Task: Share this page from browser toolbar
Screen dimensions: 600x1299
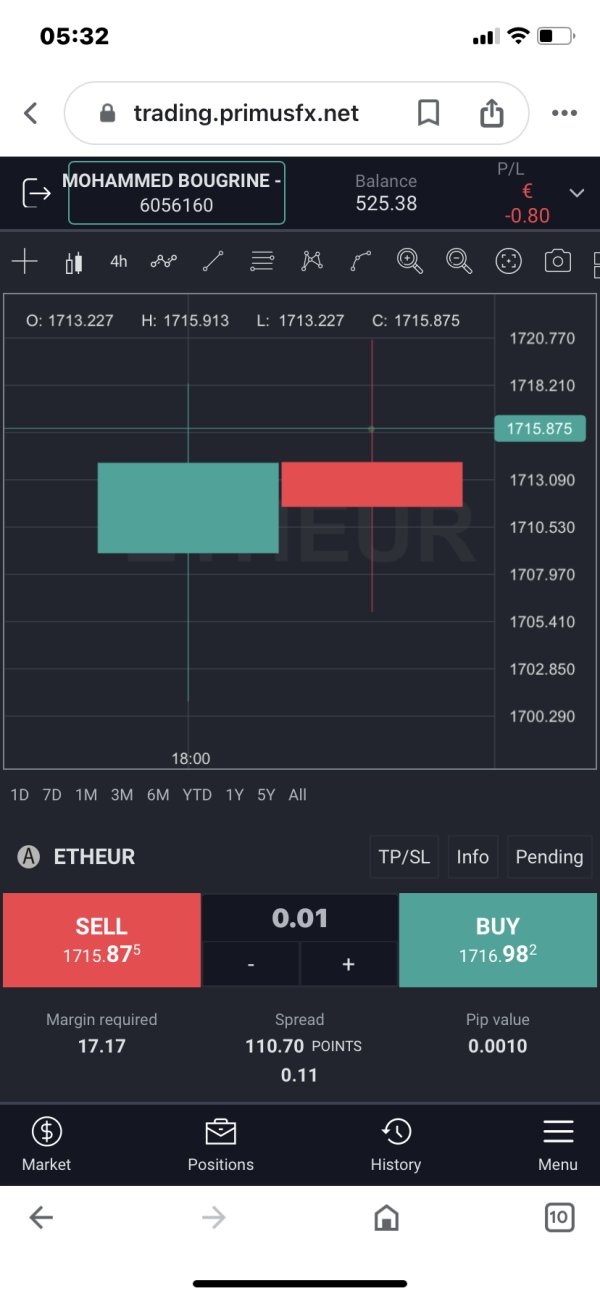Action: coord(491,113)
